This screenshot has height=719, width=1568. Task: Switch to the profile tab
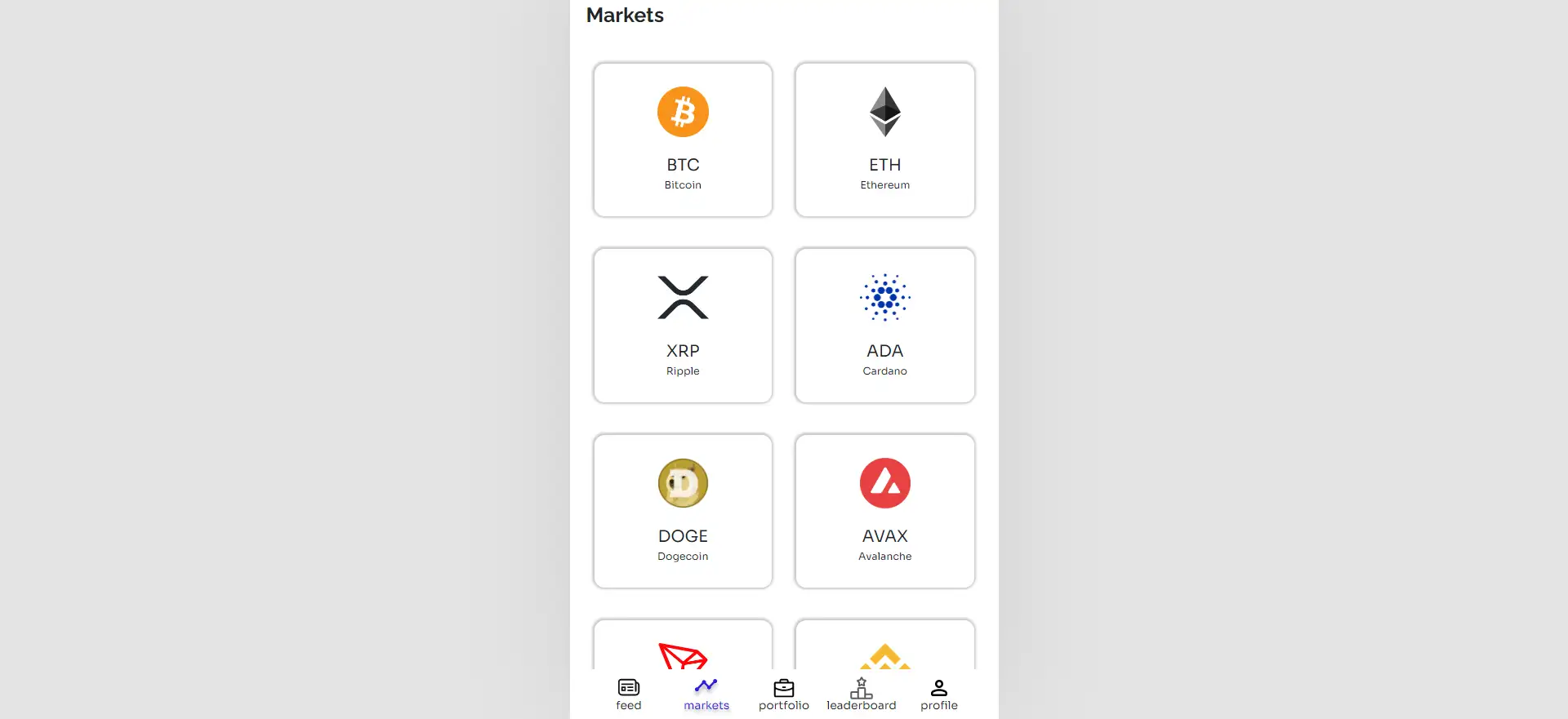point(939,695)
